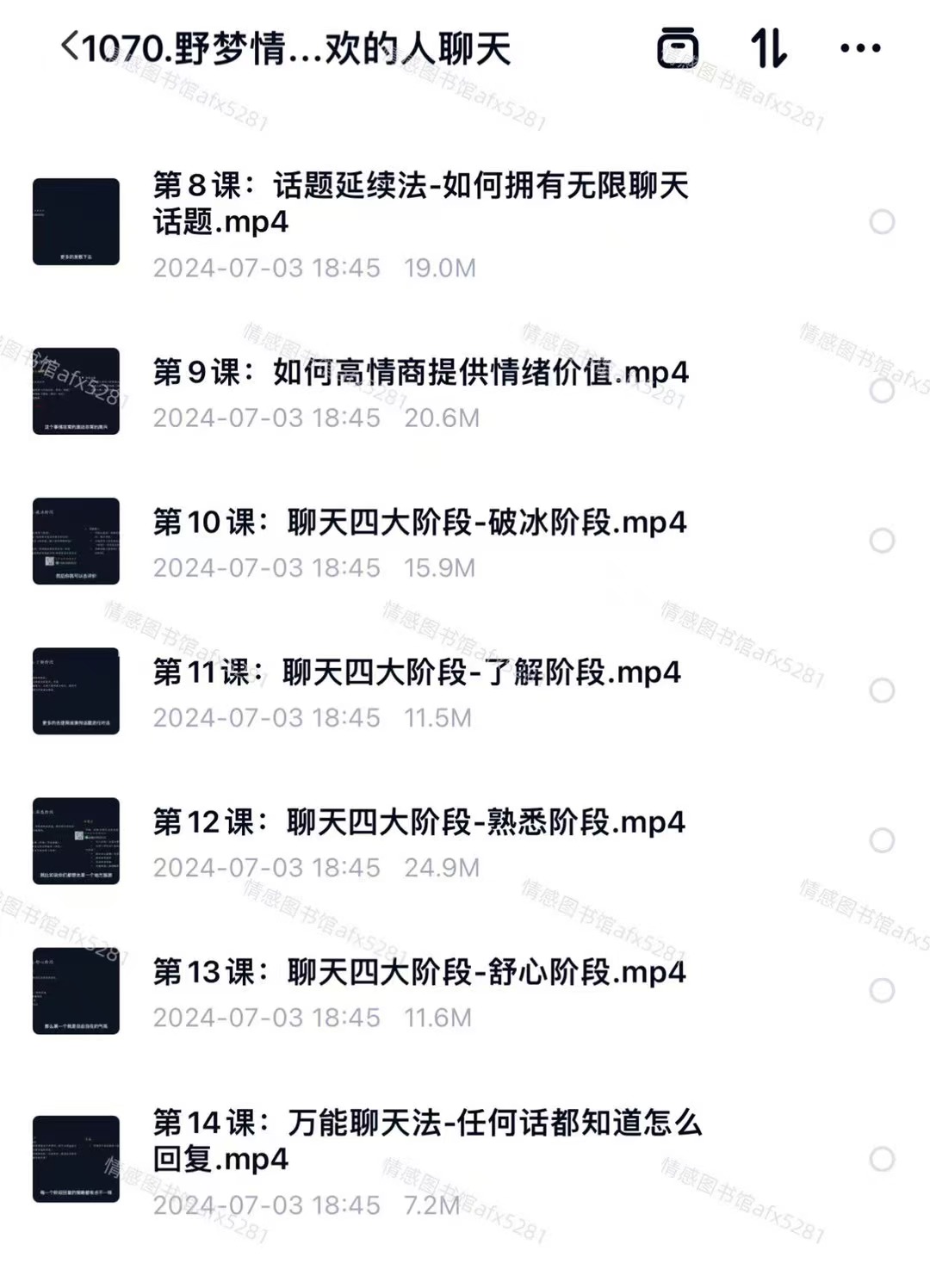Open 第14课 万能聊天法 video file
This screenshot has height=1288, width=930.
click(427, 1140)
